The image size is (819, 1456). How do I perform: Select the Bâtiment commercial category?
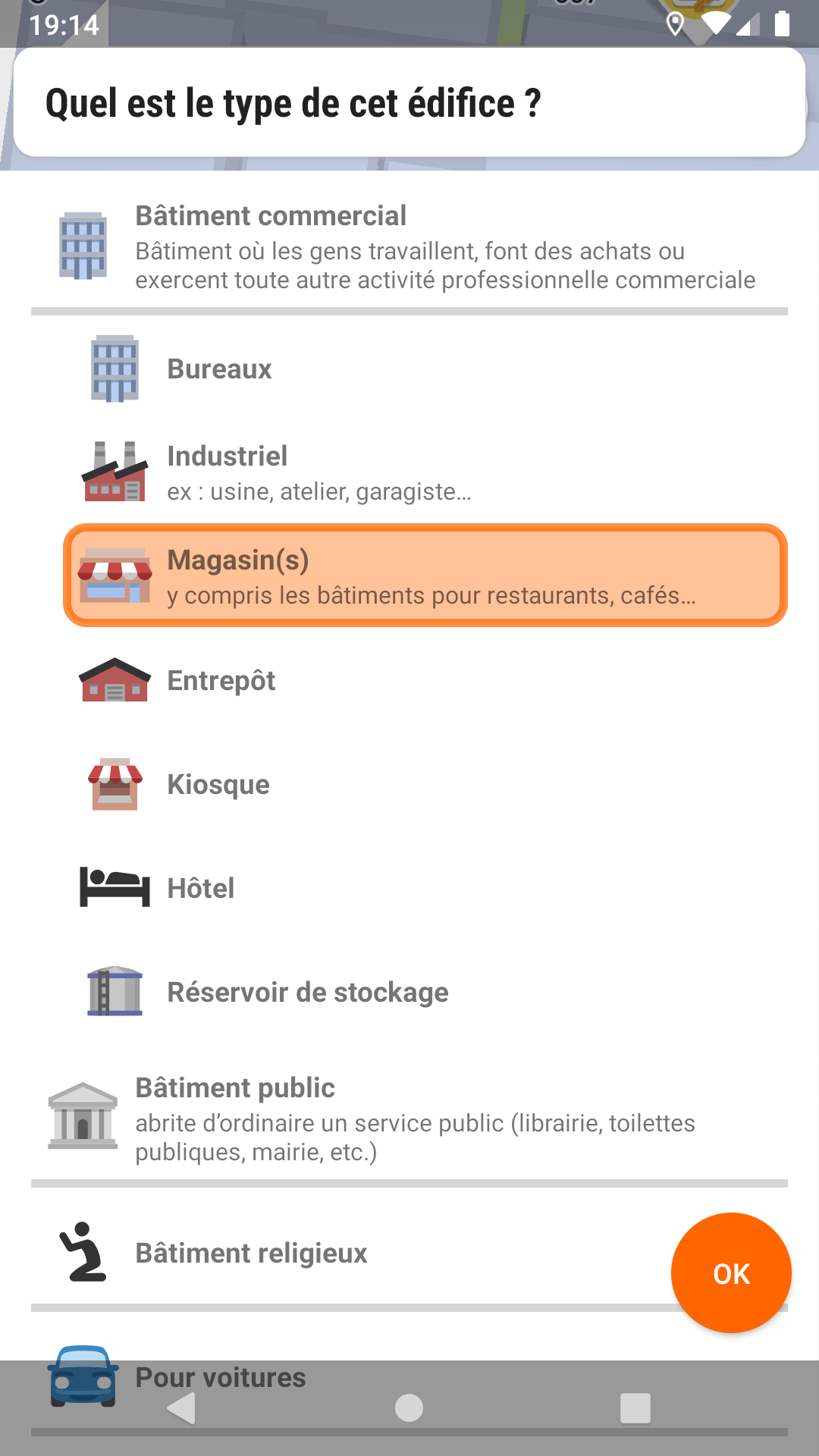point(409,247)
